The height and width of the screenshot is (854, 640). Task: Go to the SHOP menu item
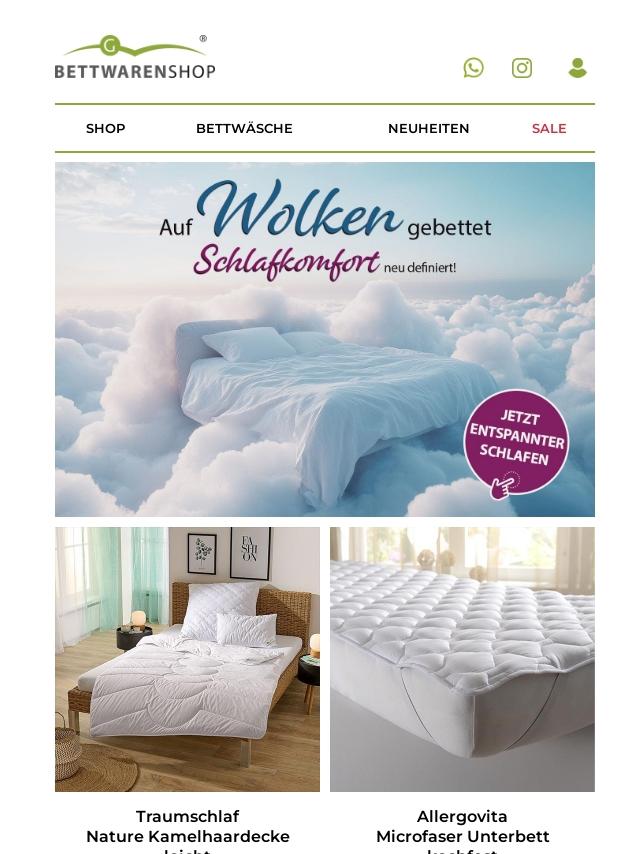[106, 129]
